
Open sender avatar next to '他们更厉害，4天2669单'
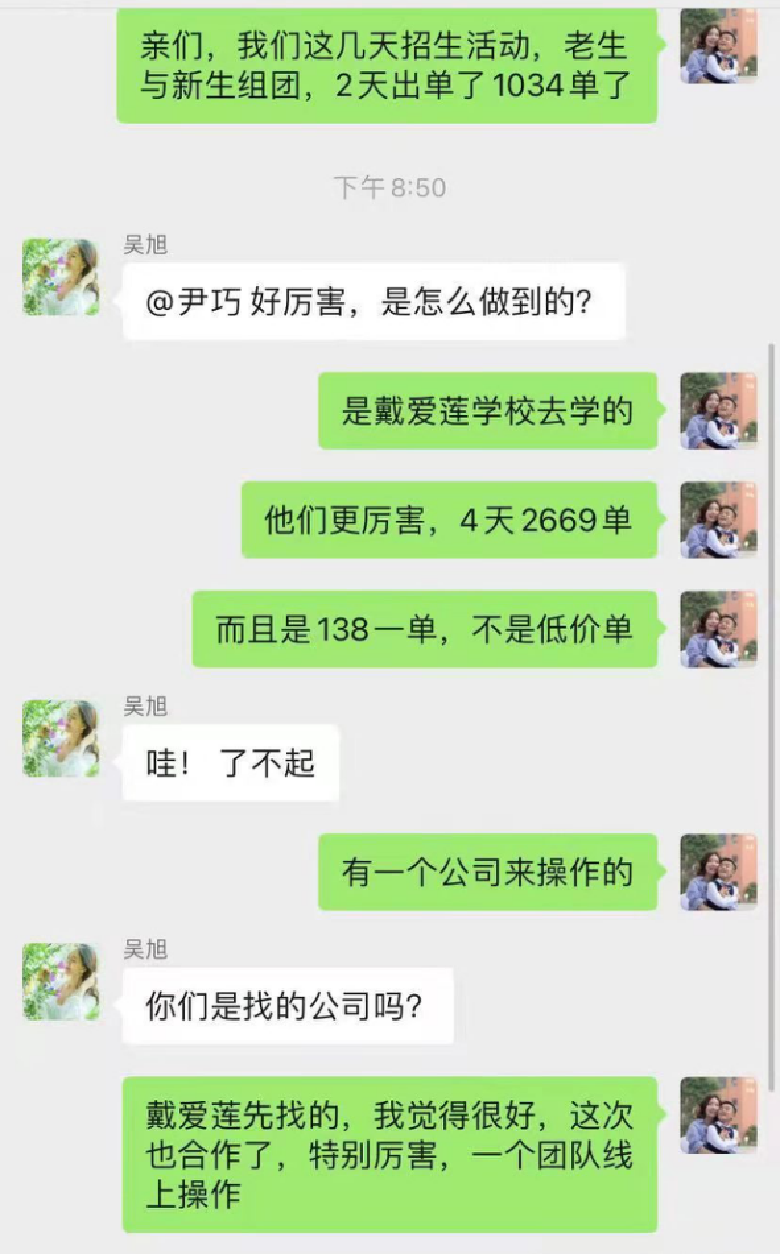tap(718, 520)
